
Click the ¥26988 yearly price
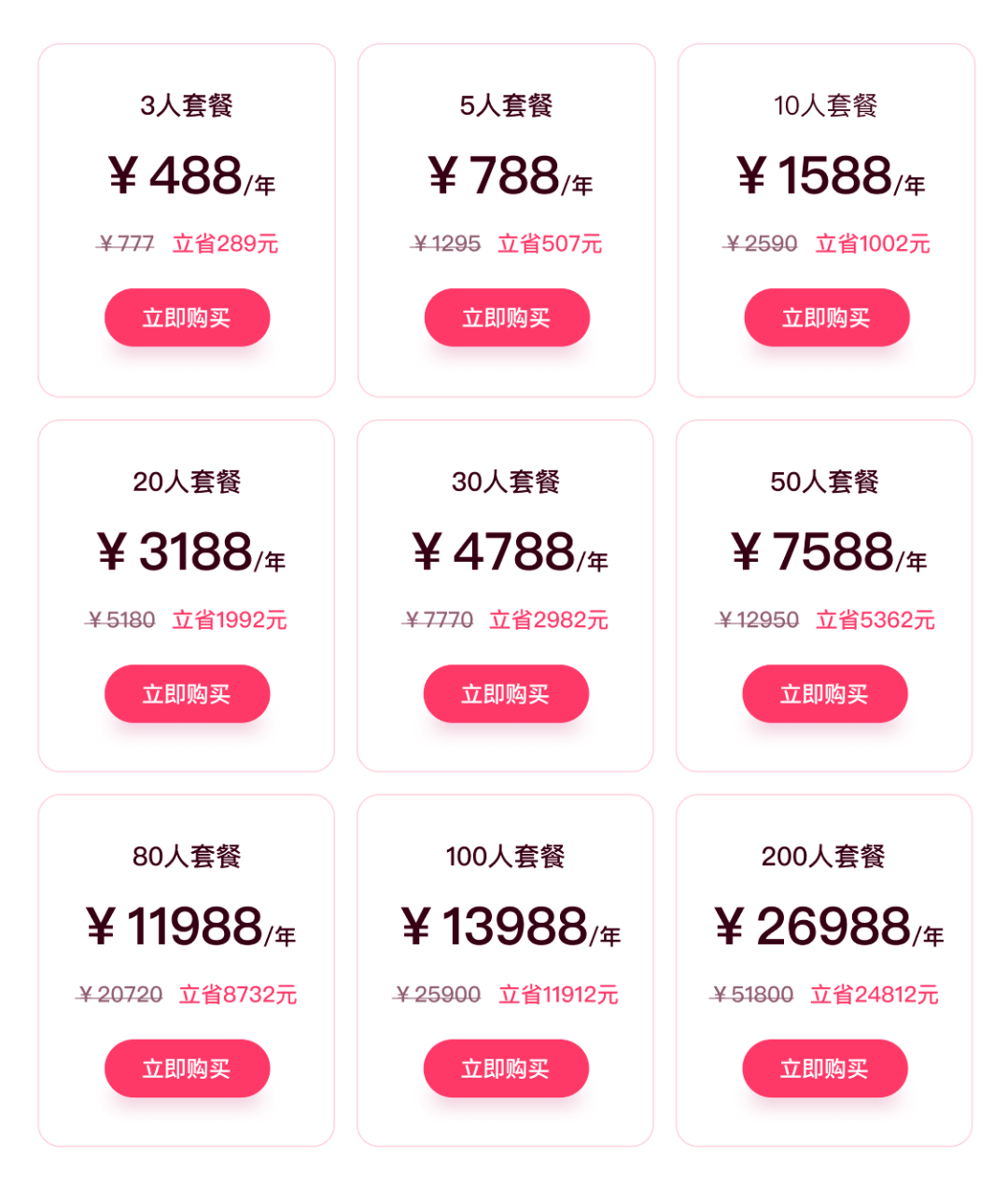[827, 927]
